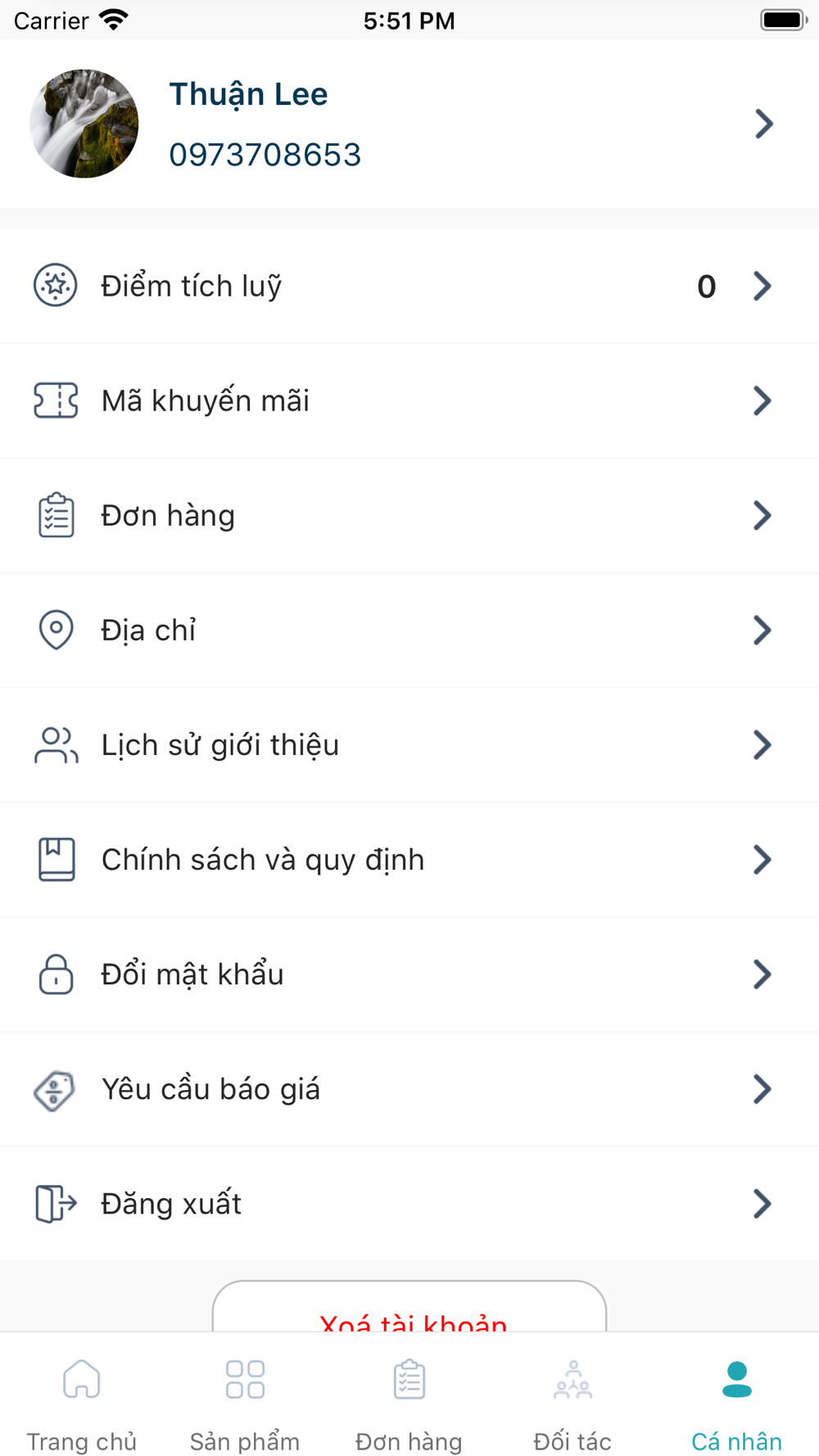Switch to the Trang chủ tab
The height and width of the screenshot is (1456, 819).
click(82, 1402)
